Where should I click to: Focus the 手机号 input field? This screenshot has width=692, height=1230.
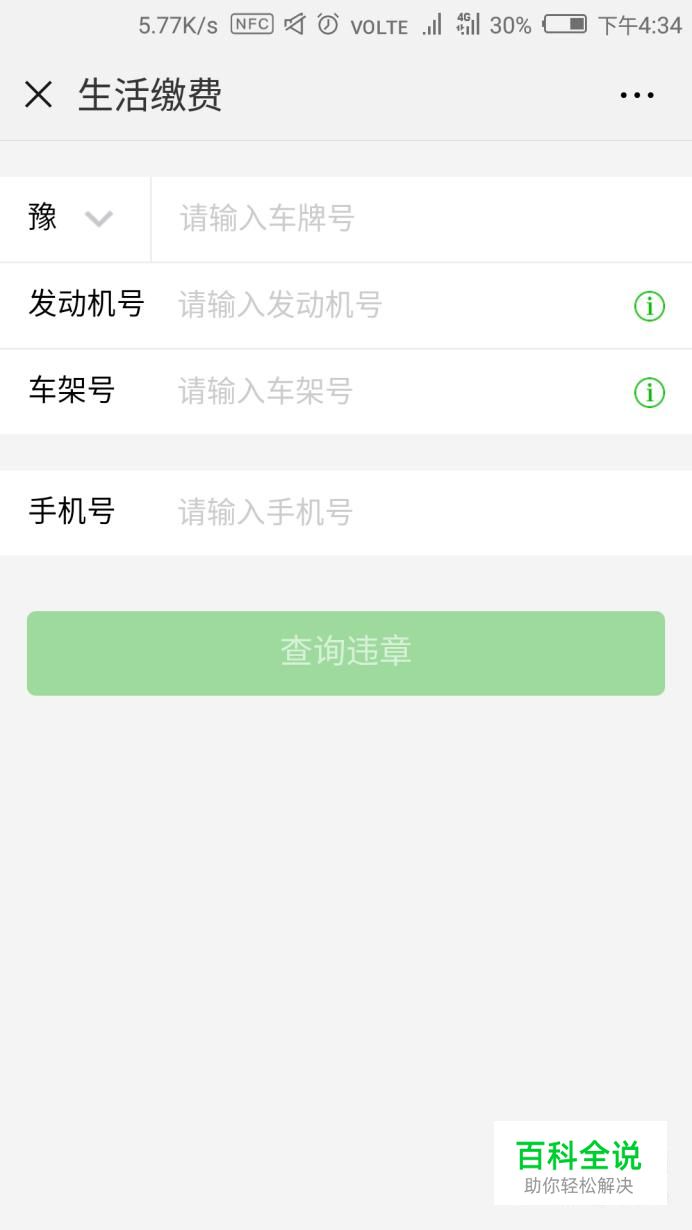click(x=430, y=512)
